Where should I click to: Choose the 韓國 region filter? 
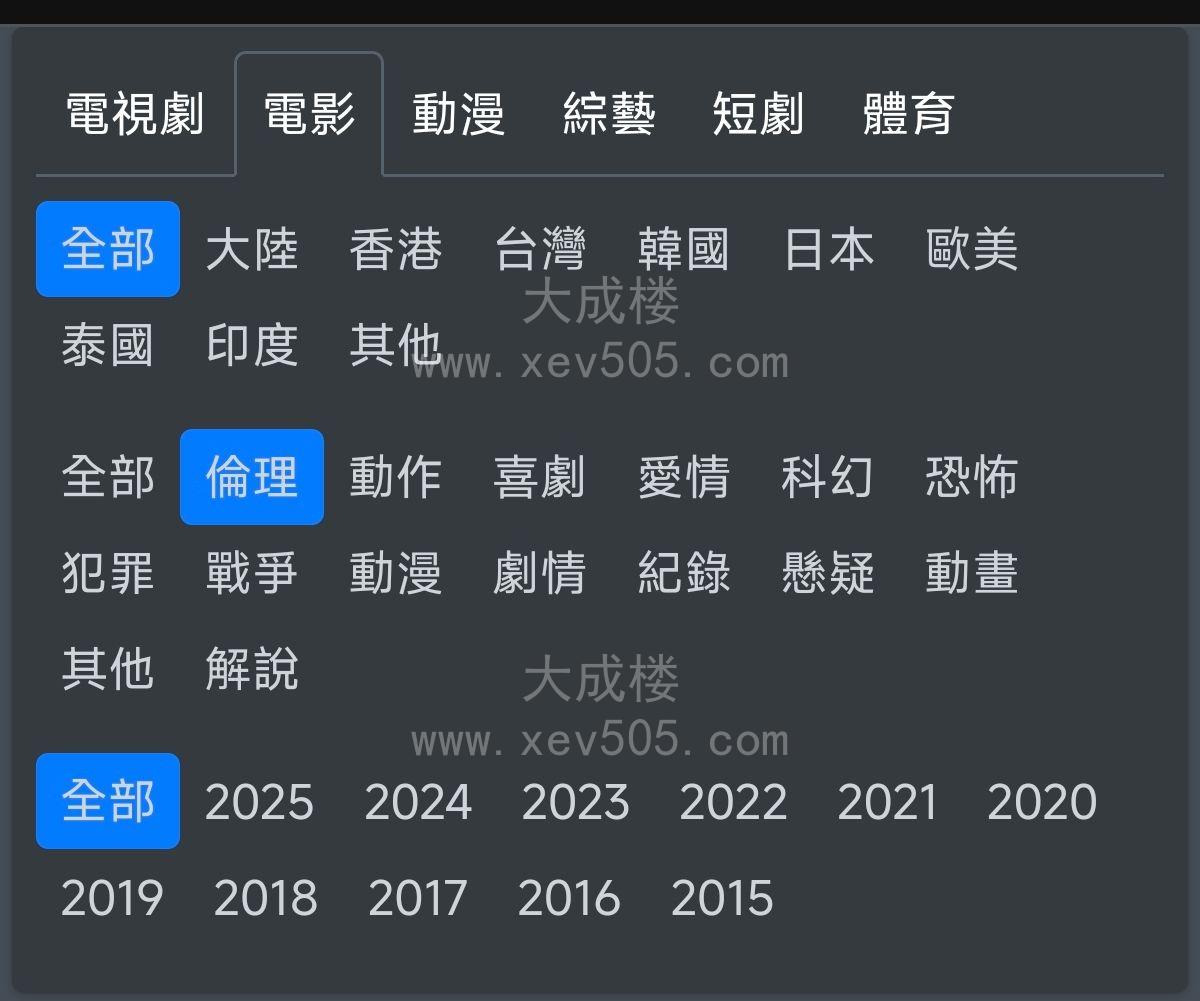click(684, 249)
